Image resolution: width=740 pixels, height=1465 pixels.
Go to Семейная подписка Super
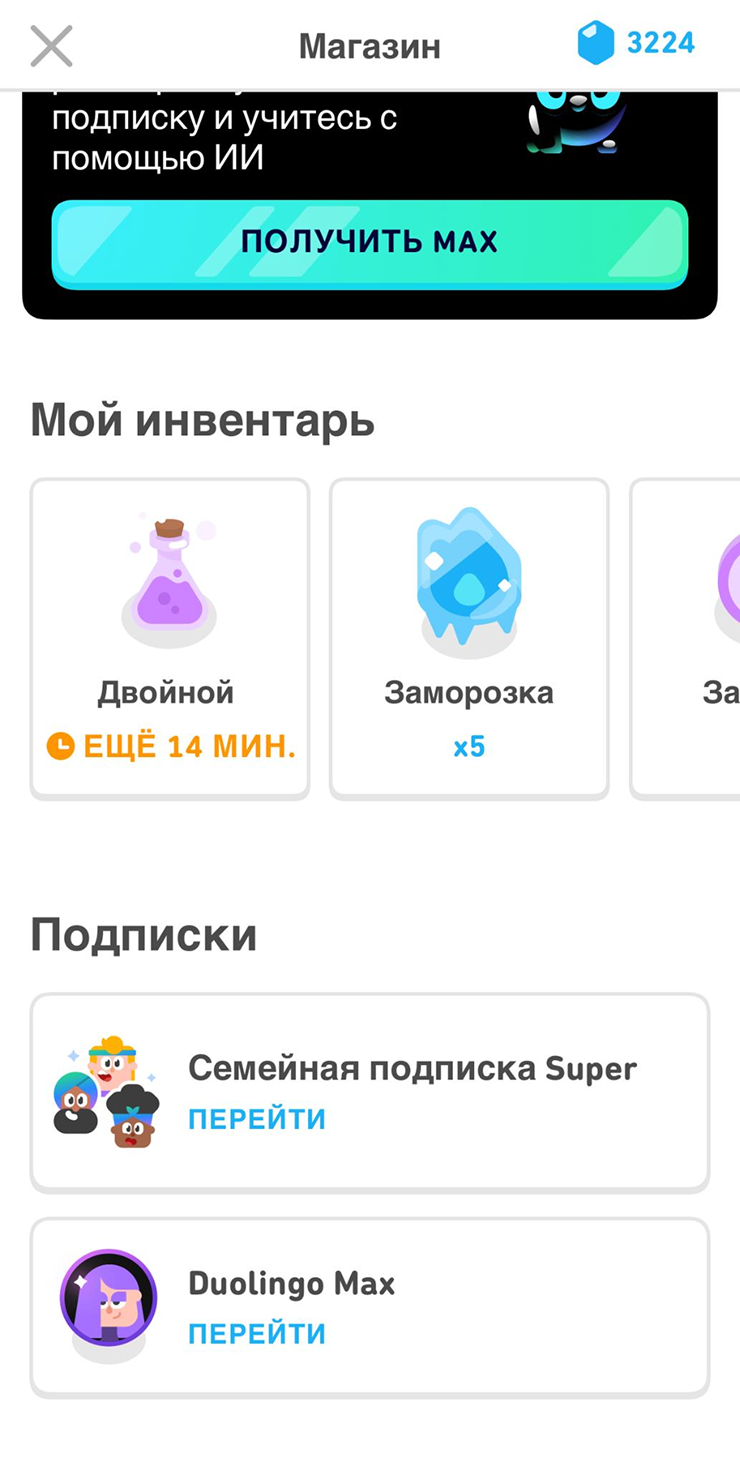pos(258,1119)
